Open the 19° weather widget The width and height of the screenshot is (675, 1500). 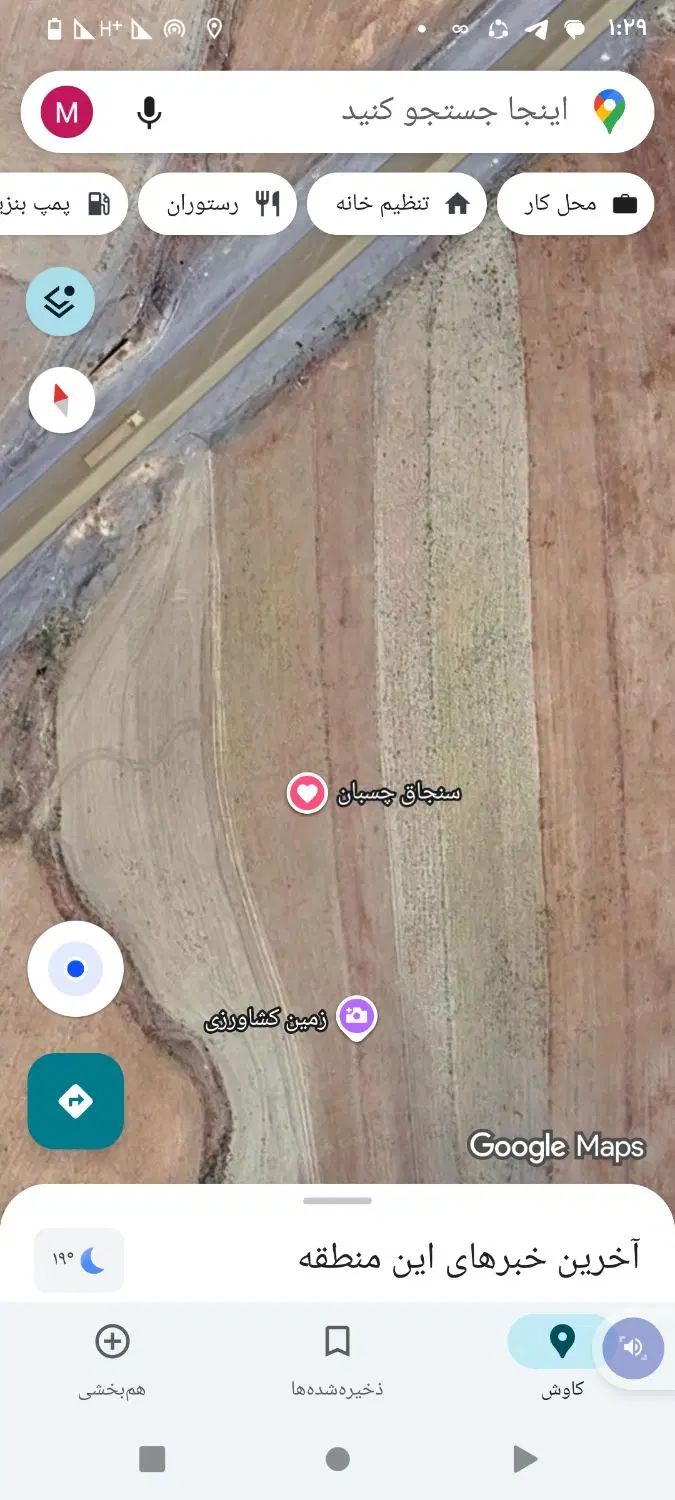(x=79, y=1260)
